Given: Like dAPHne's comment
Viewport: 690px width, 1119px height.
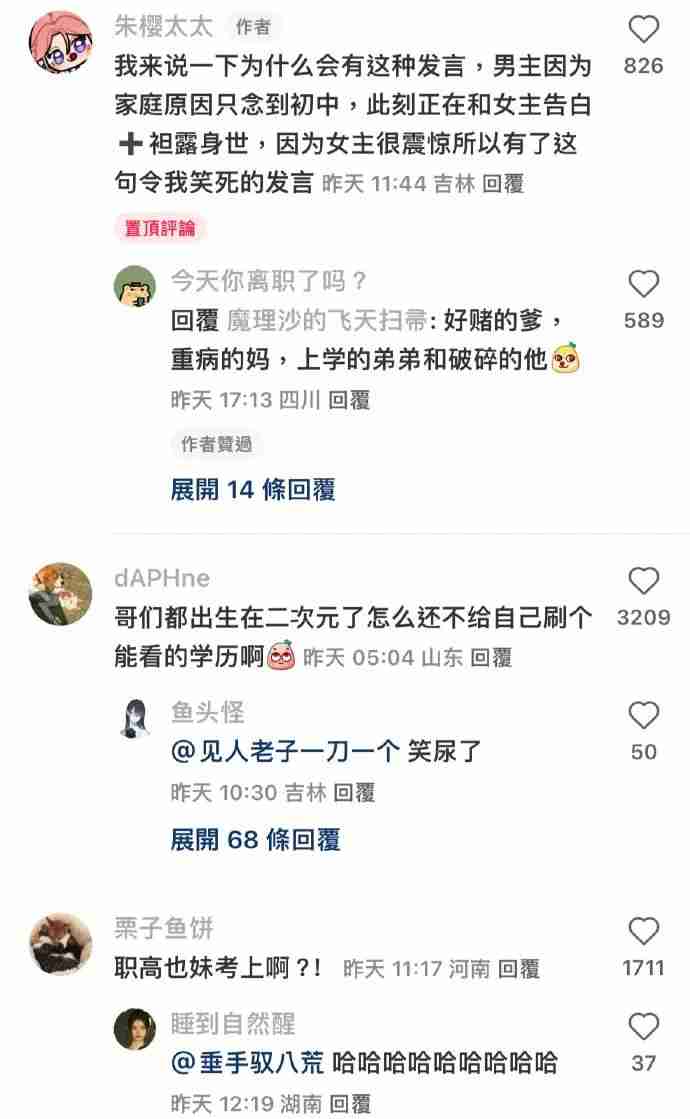Looking at the screenshot, I should 643,582.
